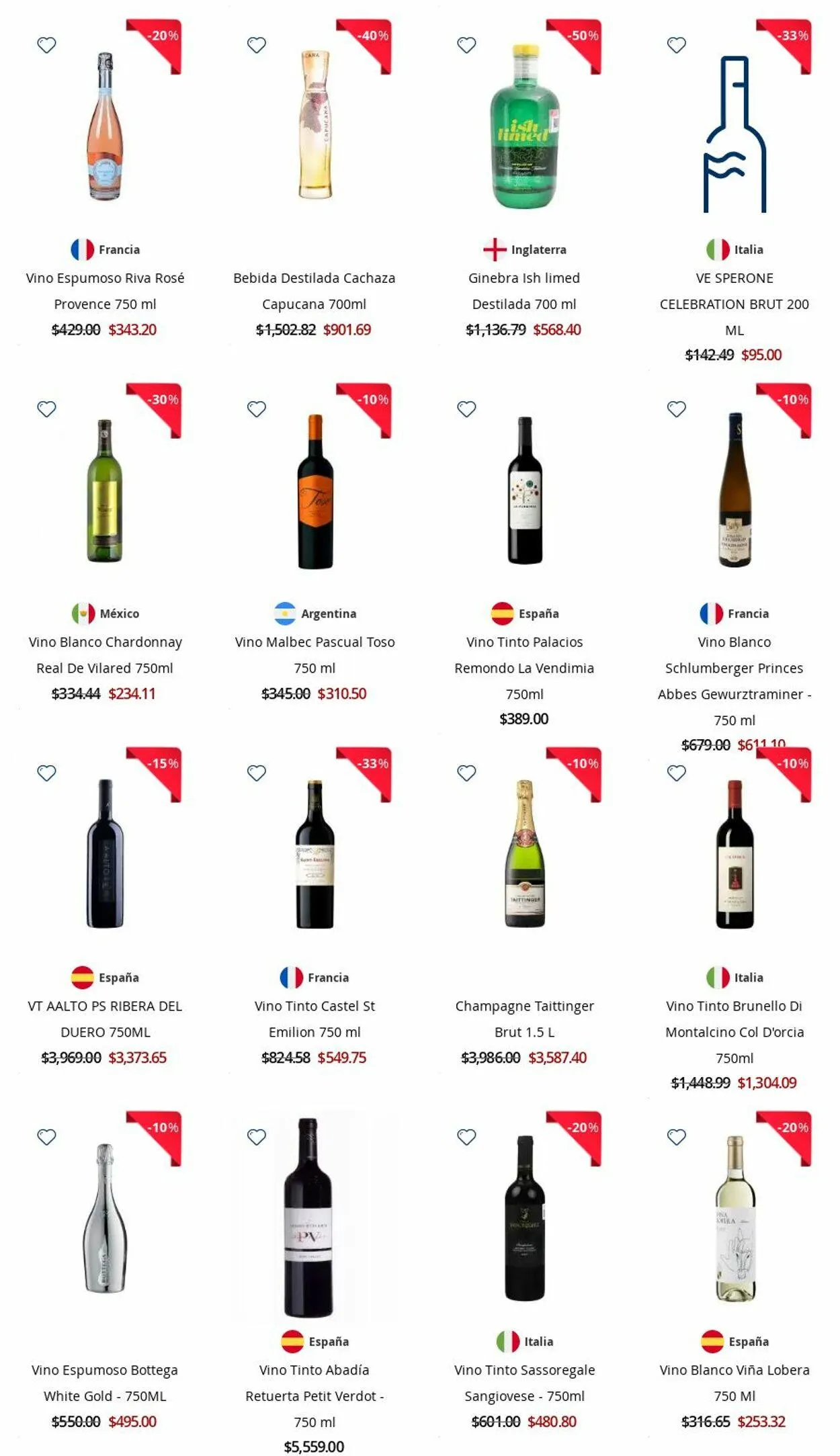Tap the heart on Viña Lobera
The height and width of the screenshot is (1456, 840).
click(676, 1138)
